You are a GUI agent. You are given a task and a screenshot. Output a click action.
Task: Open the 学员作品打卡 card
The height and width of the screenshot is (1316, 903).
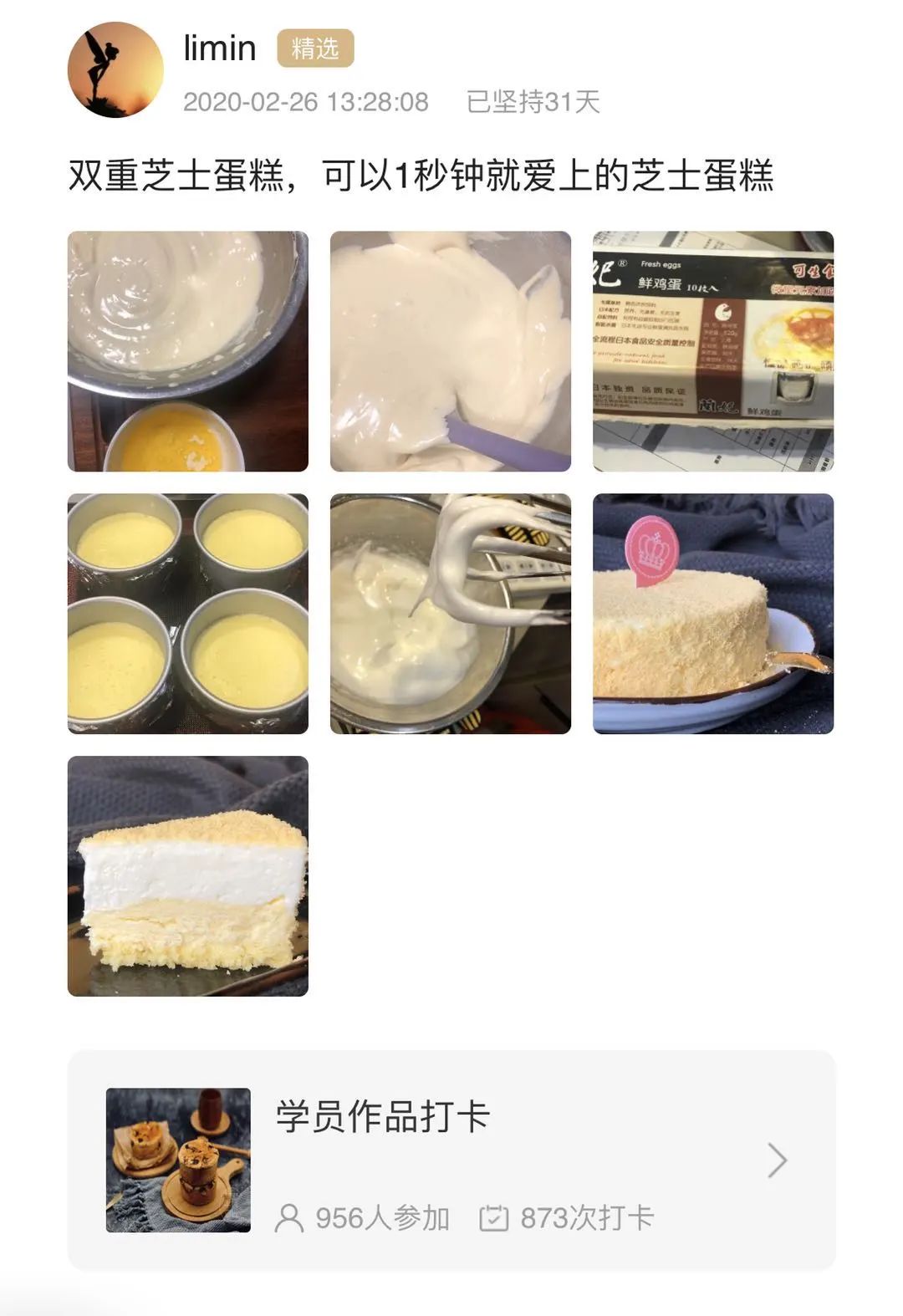click(451, 1160)
